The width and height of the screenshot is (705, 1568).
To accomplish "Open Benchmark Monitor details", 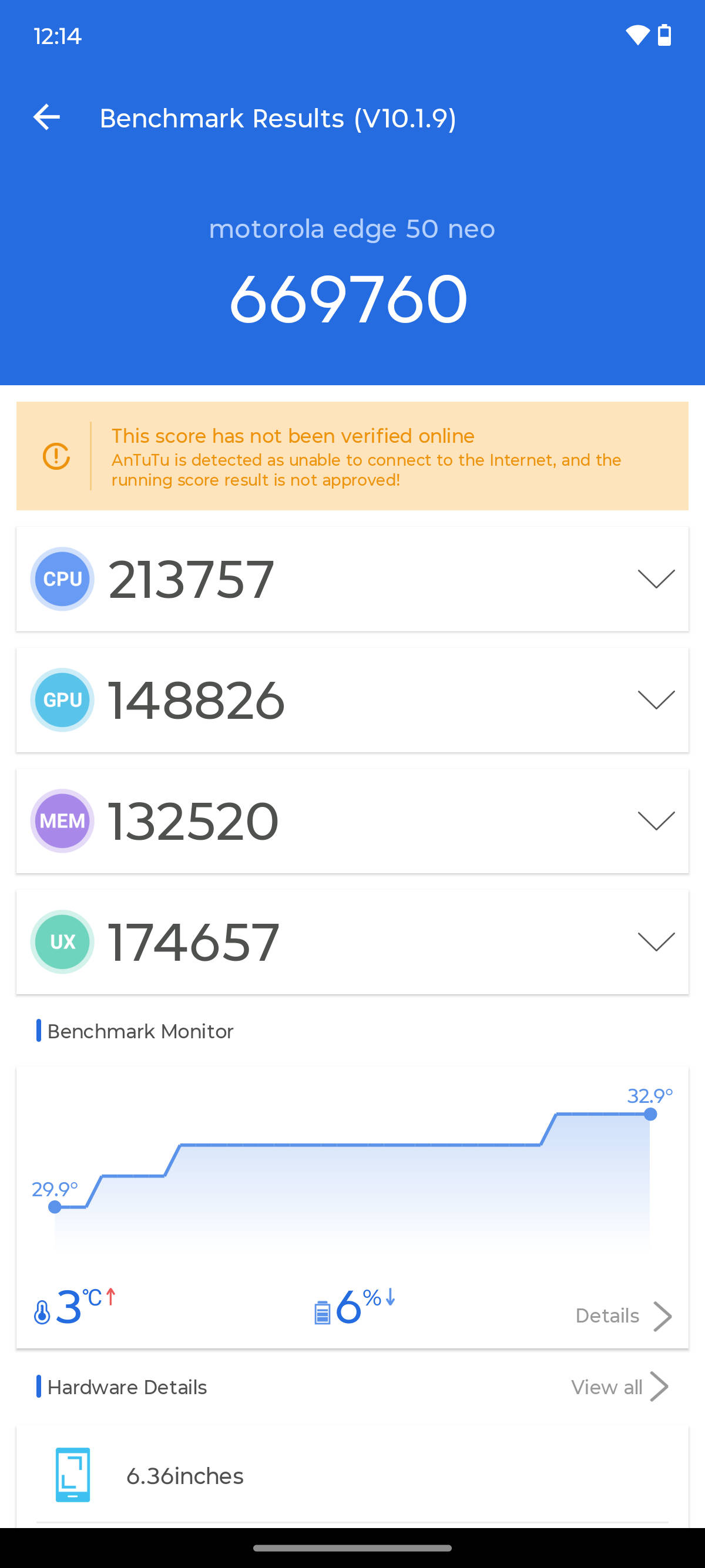I will 623,1315.
